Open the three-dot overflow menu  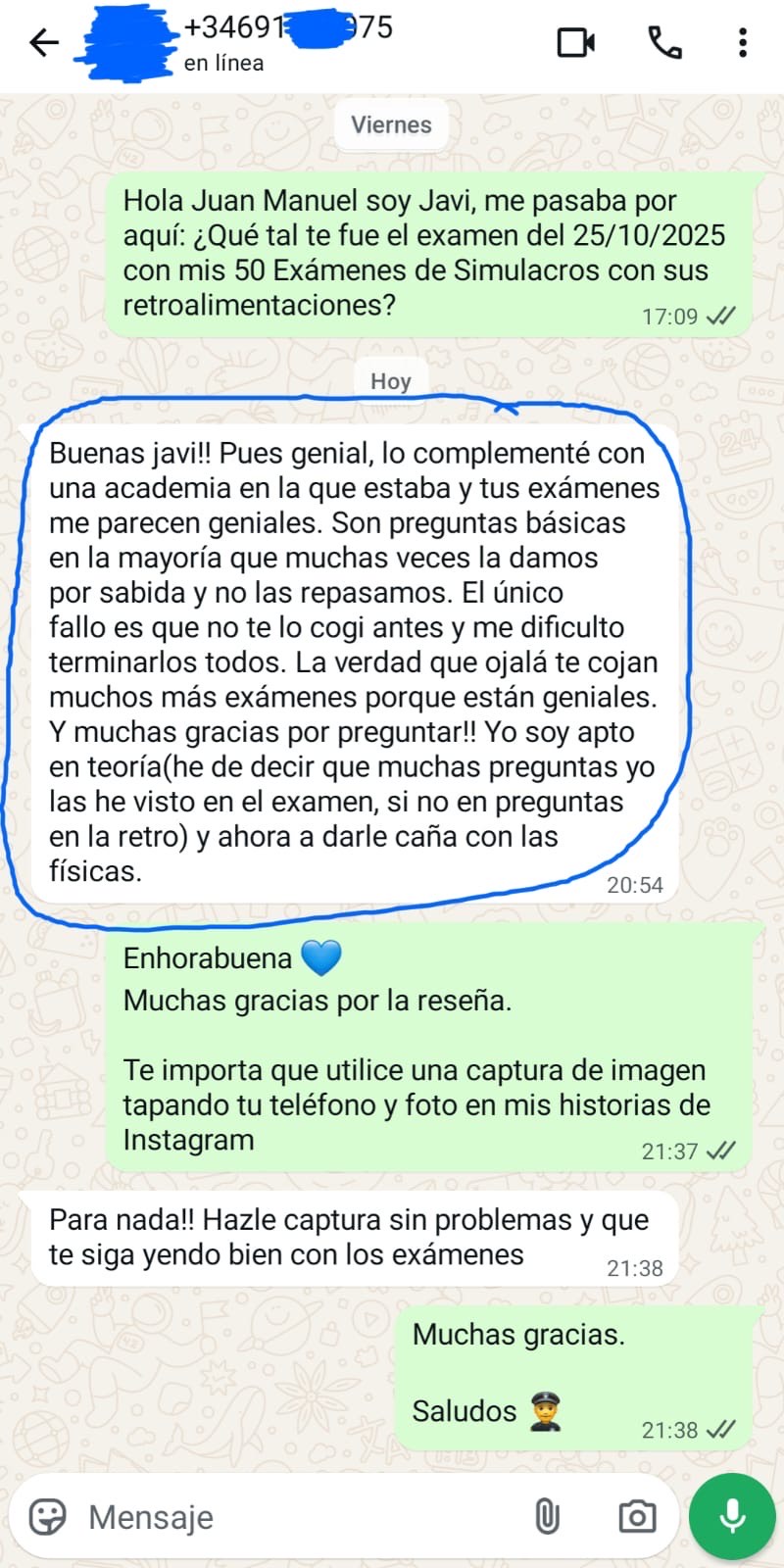pyautogui.click(x=743, y=42)
